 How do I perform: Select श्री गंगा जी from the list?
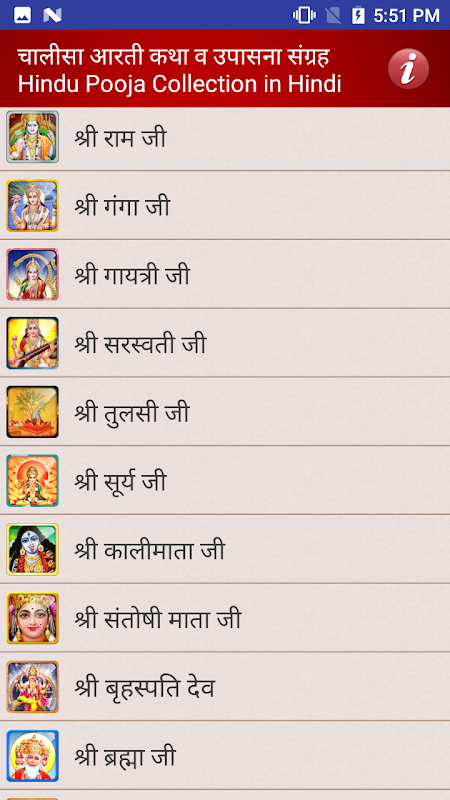pos(225,205)
